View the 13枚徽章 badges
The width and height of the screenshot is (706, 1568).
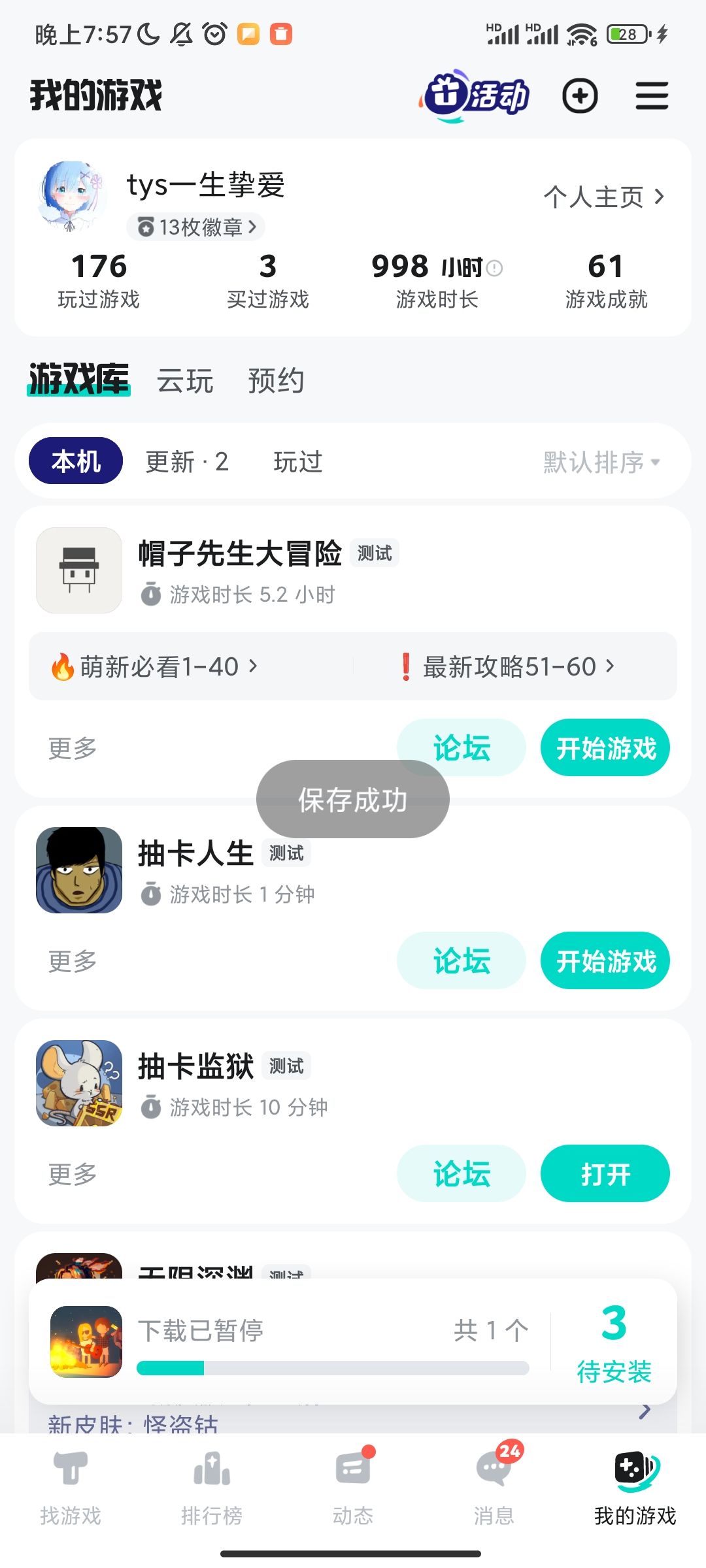195,227
